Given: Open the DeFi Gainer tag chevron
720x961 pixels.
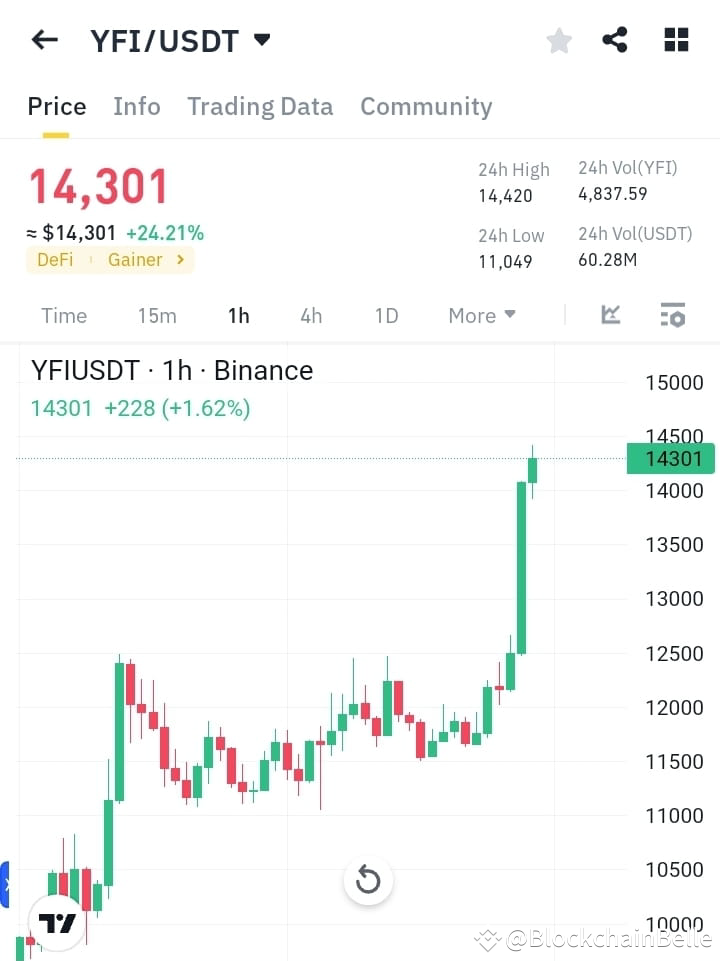Looking at the screenshot, I should (x=180, y=259).
